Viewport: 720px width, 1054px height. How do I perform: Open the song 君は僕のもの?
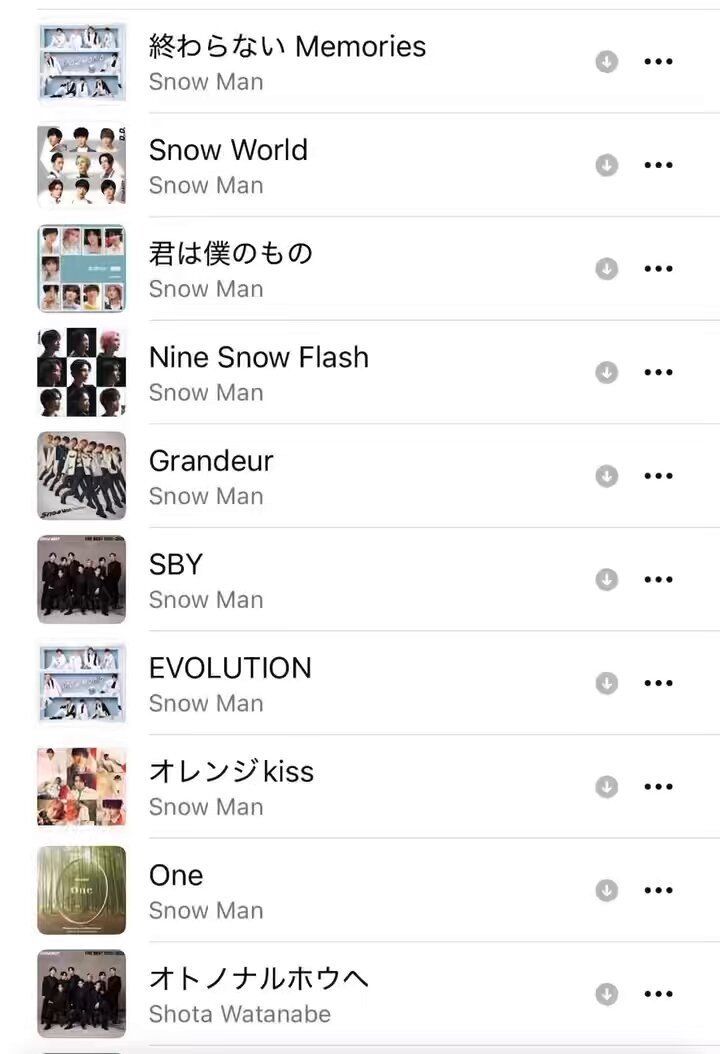pos(230,254)
